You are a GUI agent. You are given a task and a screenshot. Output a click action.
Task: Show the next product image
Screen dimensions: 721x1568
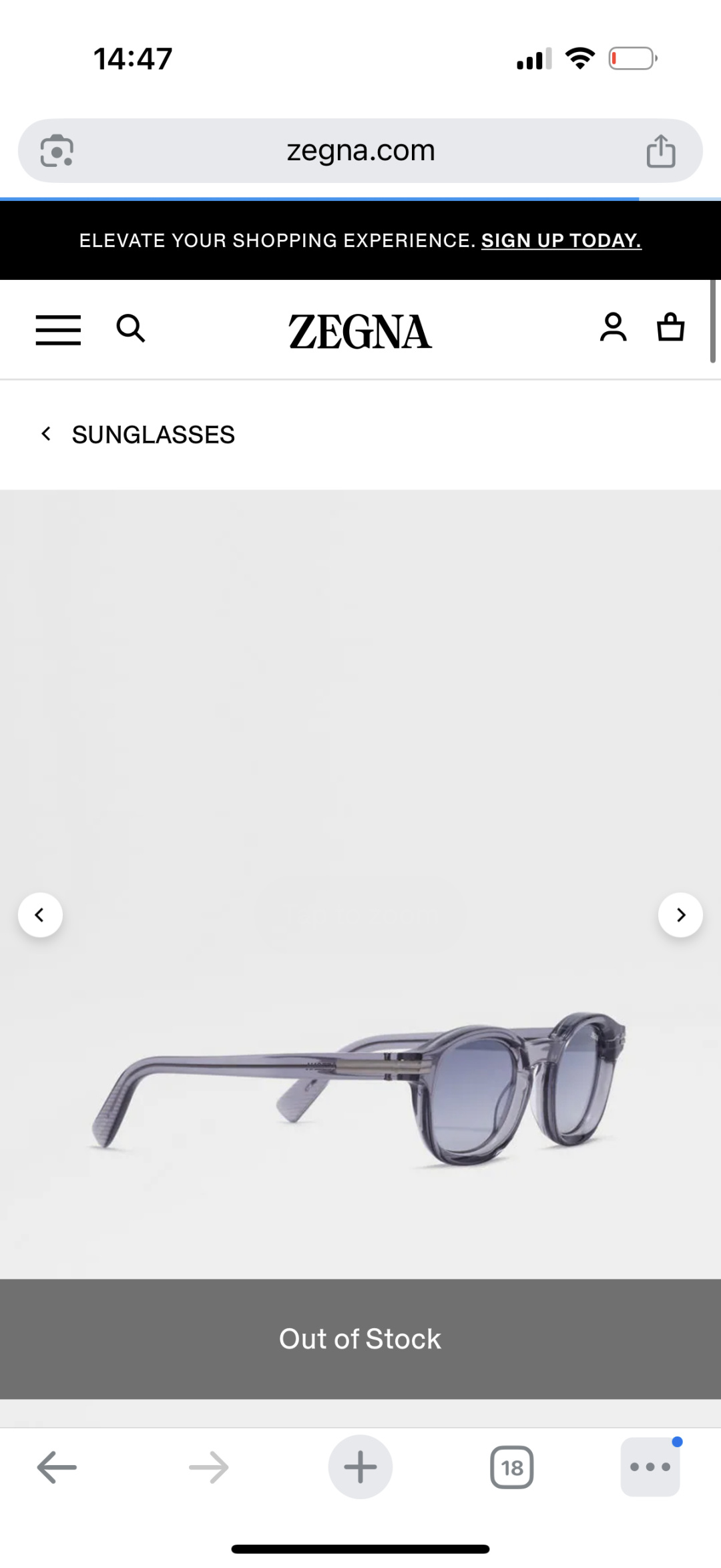pos(681,915)
